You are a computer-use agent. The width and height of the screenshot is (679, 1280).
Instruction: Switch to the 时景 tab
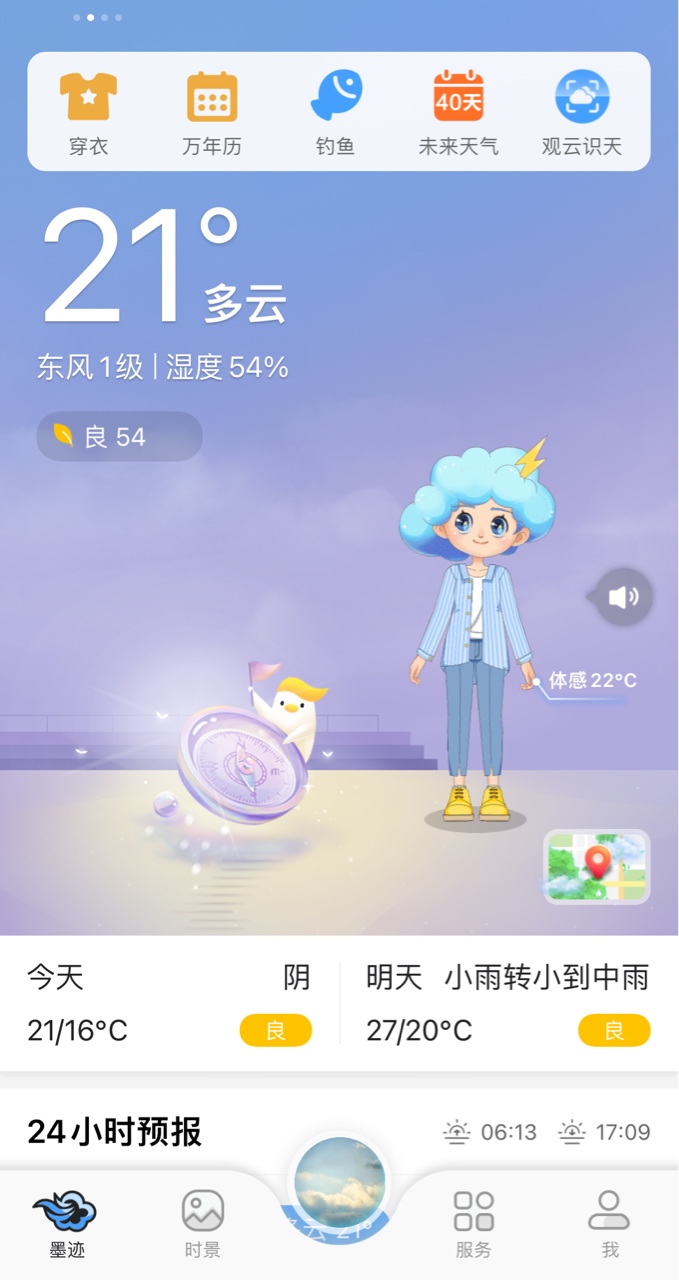[x=202, y=1224]
